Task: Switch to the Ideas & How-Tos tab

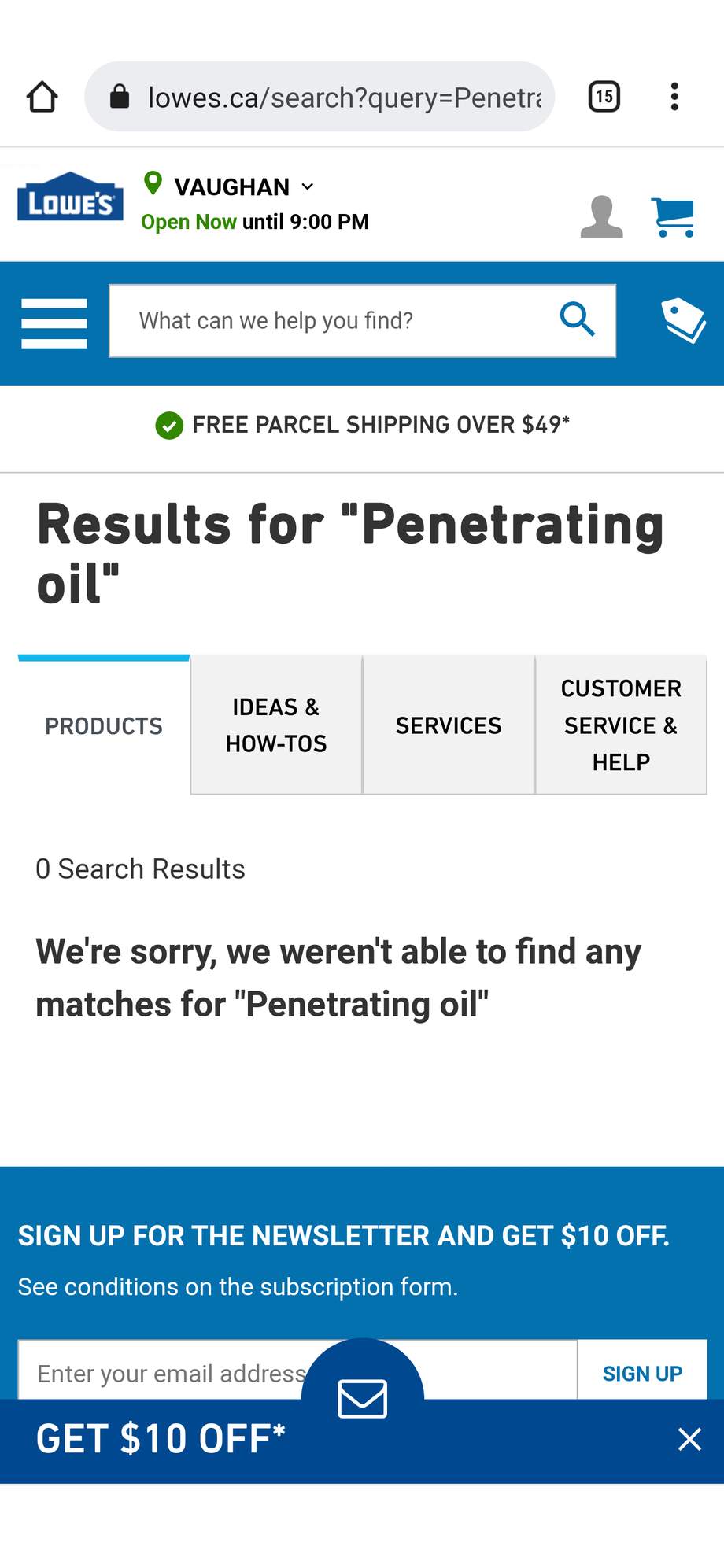Action: 276,725
